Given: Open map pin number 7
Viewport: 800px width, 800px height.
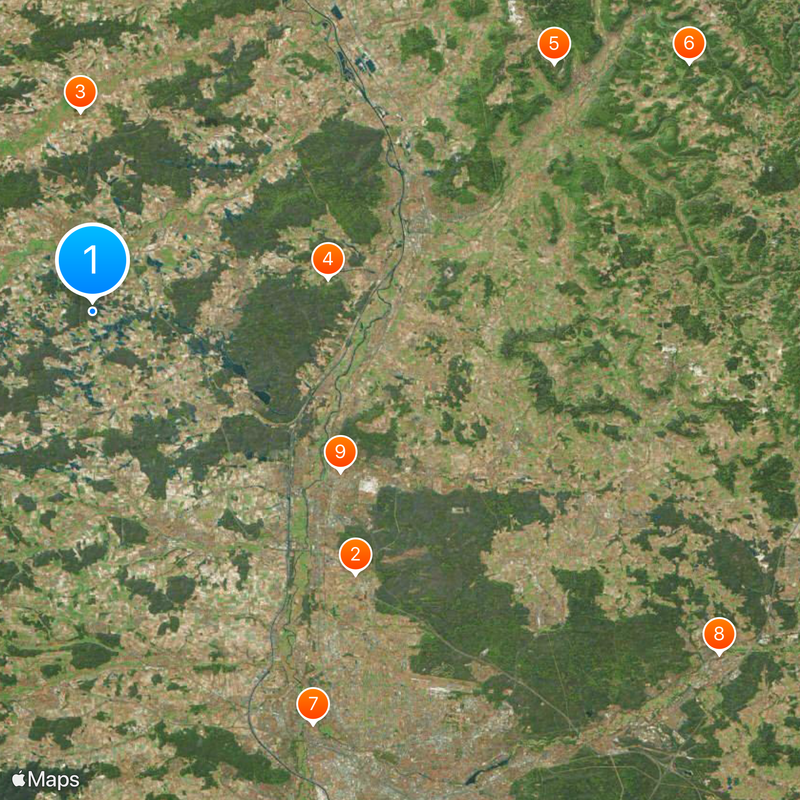Looking at the screenshot, I should pyautogui.click(x=313, y=705).
